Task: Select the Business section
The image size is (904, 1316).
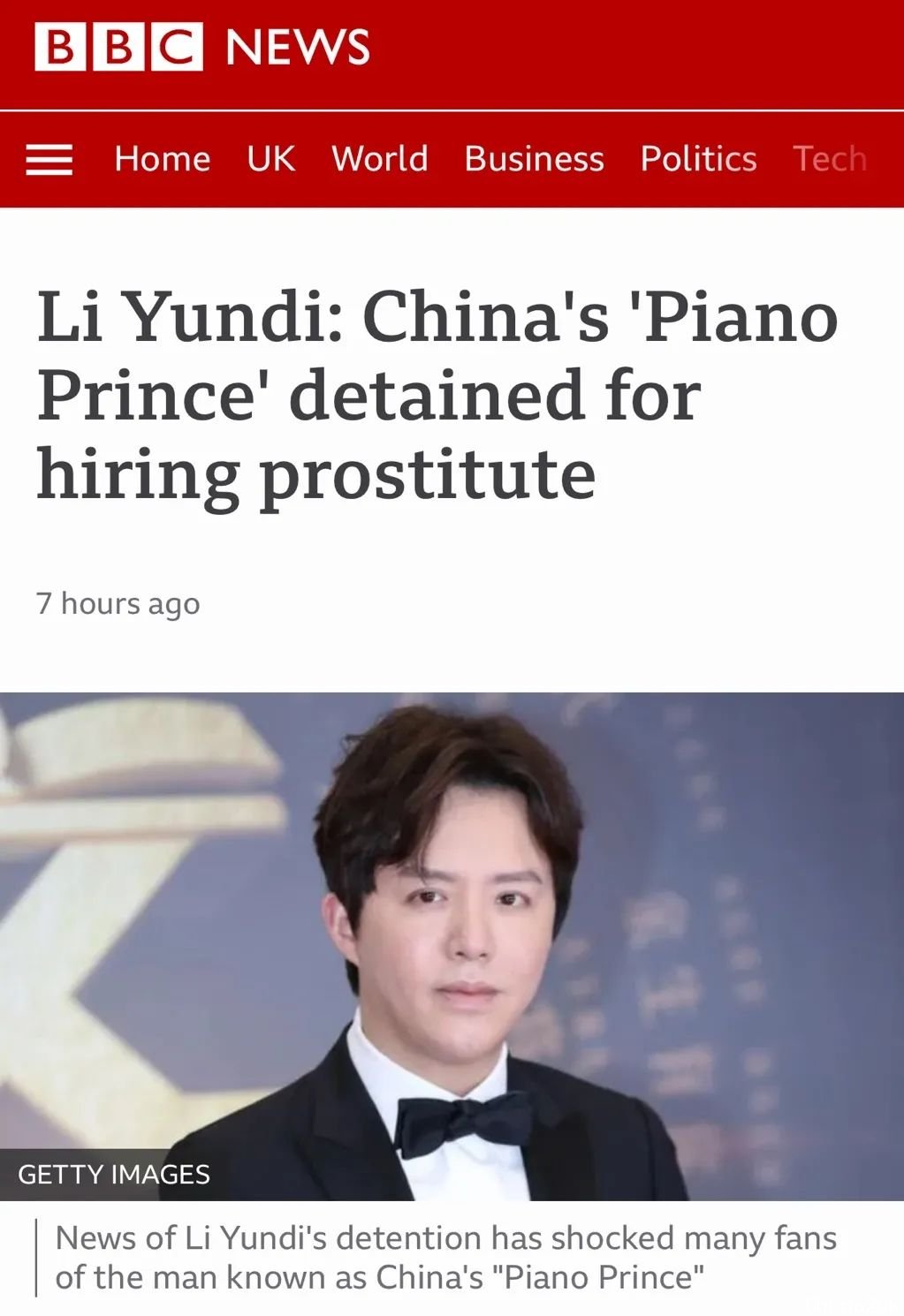Action: coord(534,159)
